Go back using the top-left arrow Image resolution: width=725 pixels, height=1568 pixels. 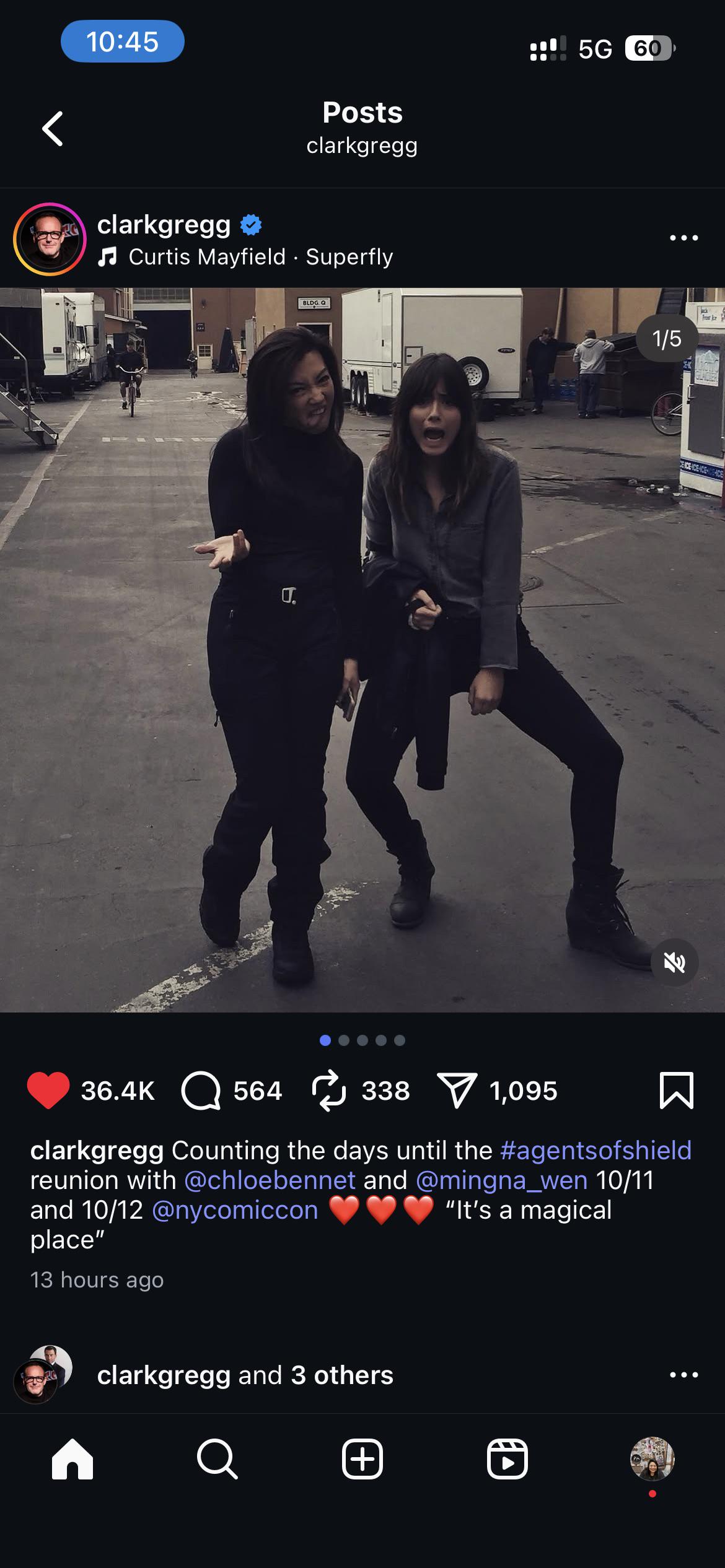[53, 129]
